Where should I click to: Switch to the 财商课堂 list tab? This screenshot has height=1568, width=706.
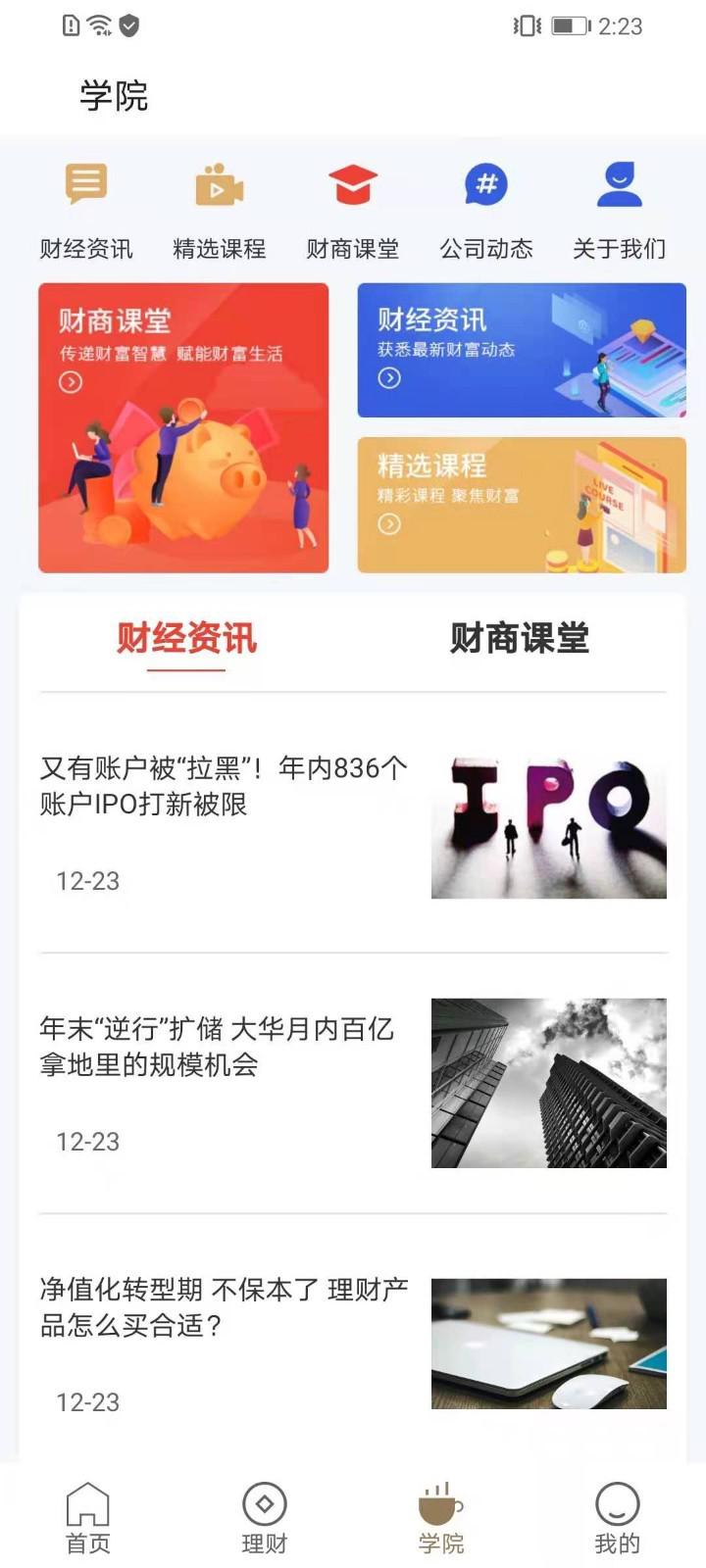click(x=520, y=638)
